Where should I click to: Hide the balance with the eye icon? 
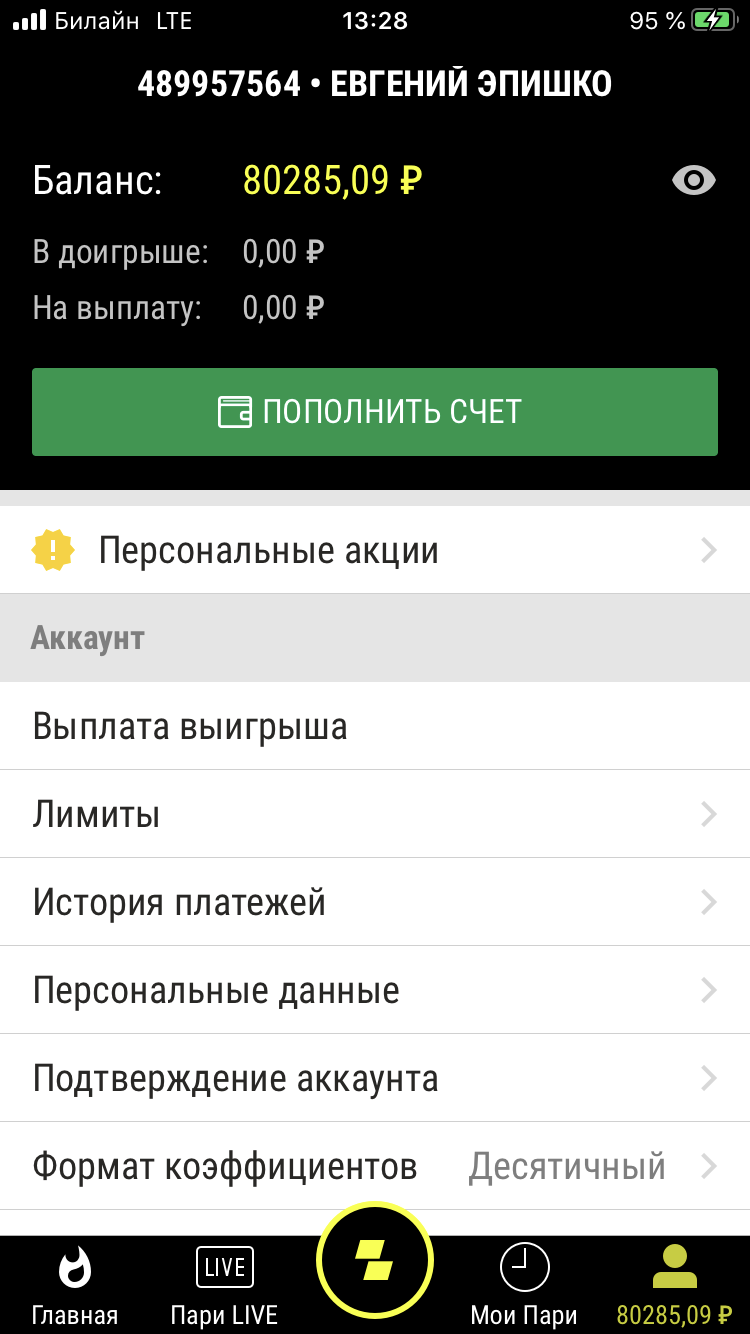tap(694, 181)
